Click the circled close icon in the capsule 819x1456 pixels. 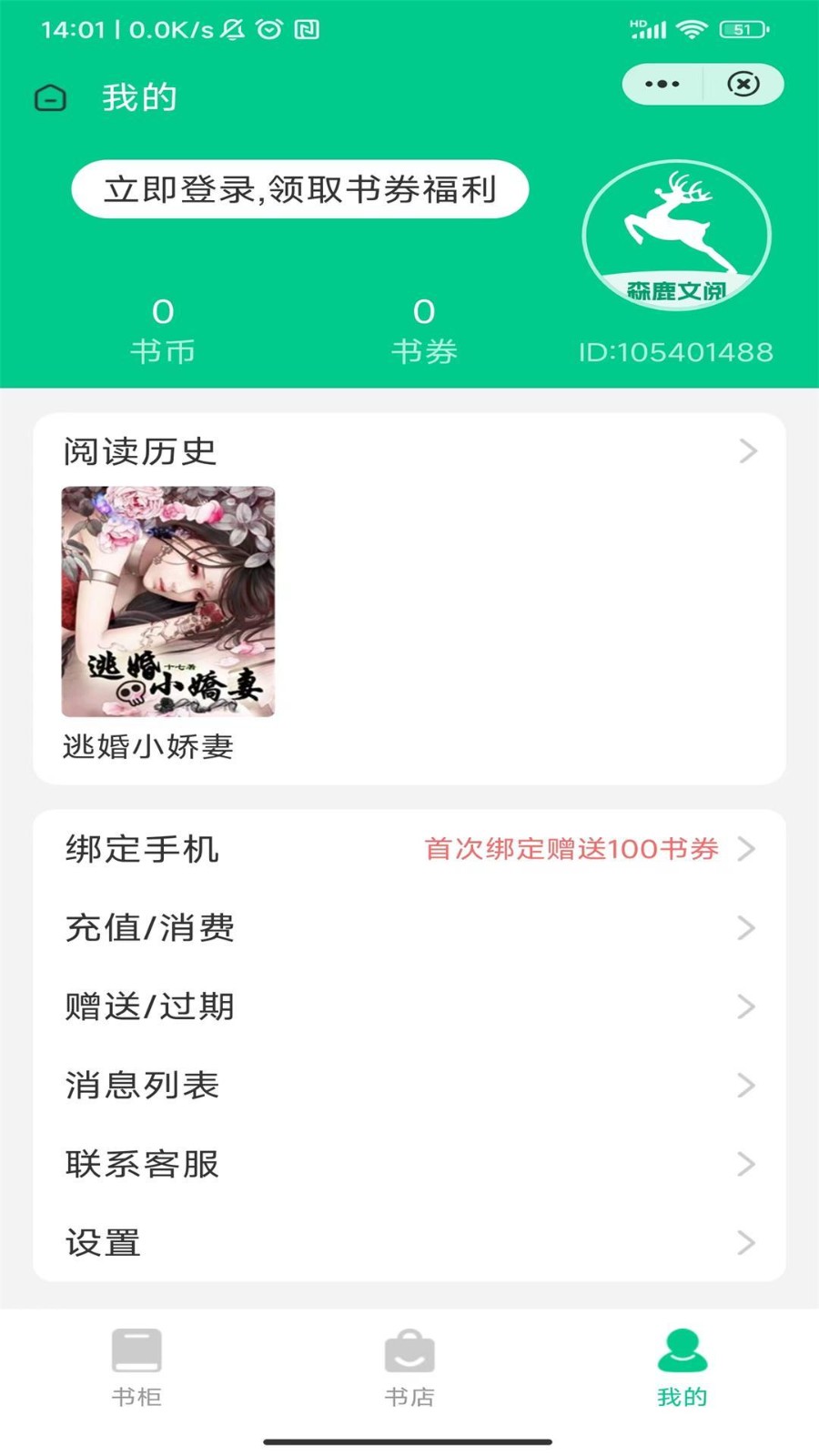(x=744, y=84)
